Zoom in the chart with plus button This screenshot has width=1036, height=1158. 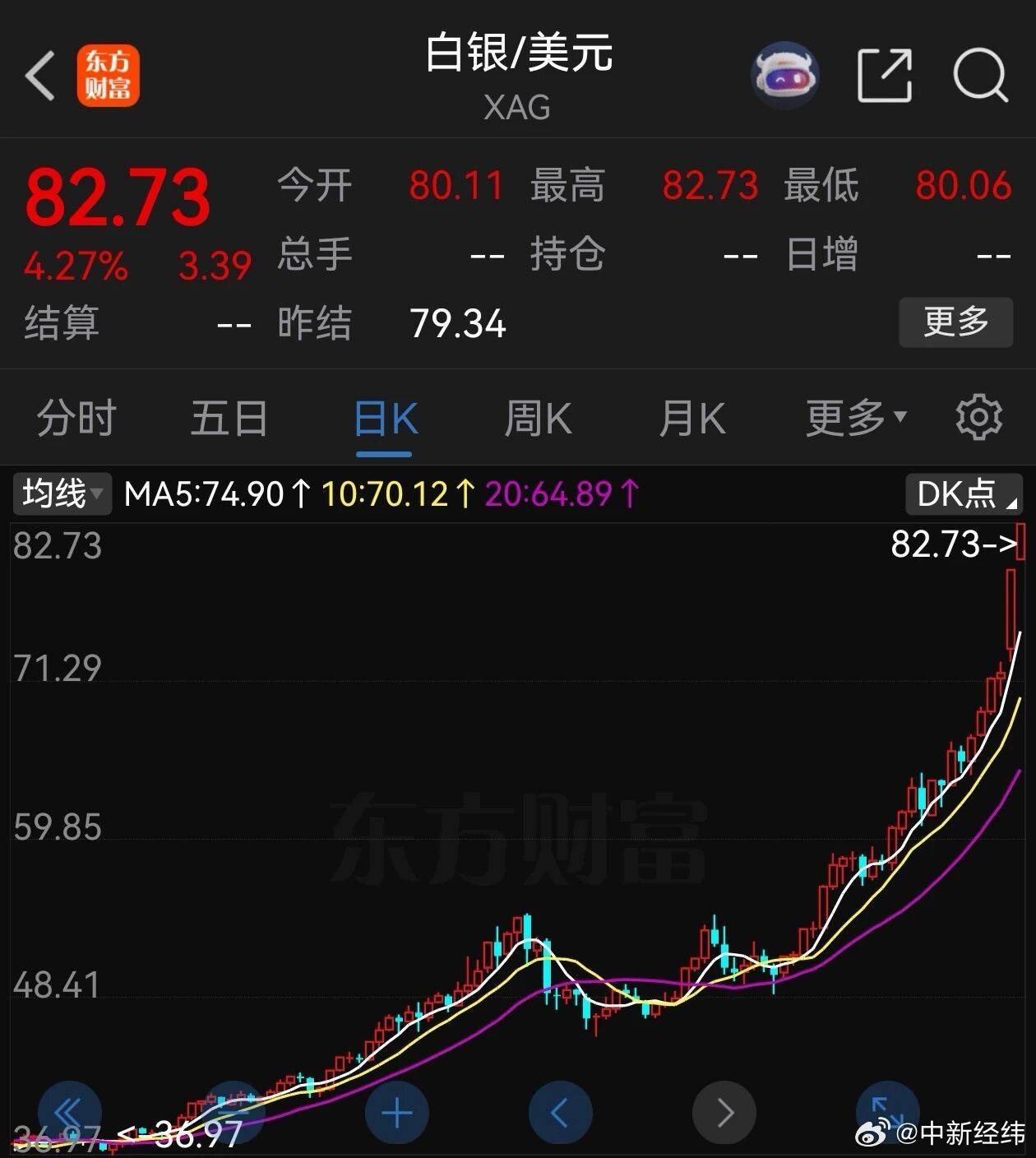[397, 1114]
